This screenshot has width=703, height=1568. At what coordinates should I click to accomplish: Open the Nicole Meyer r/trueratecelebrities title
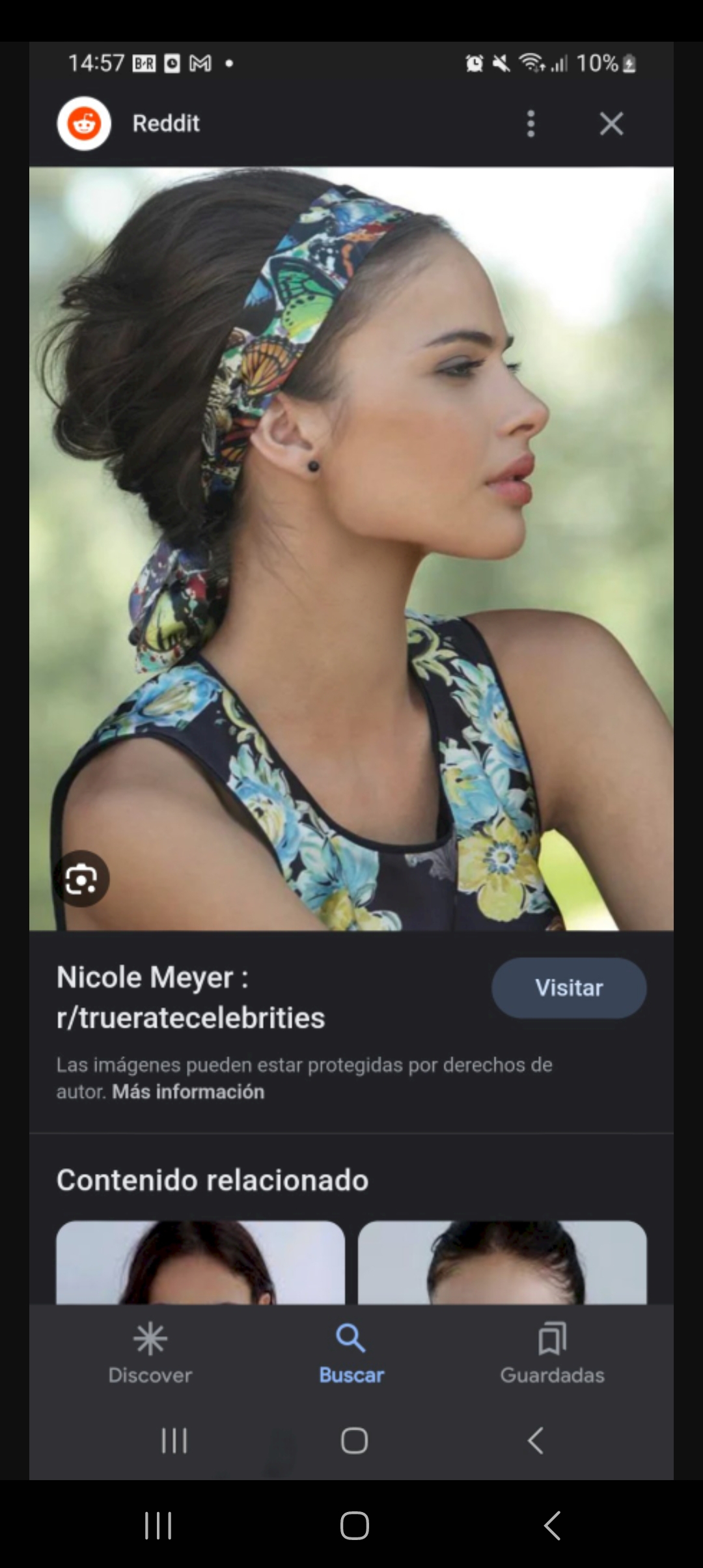pyautogui.click(x=191, y=998)
